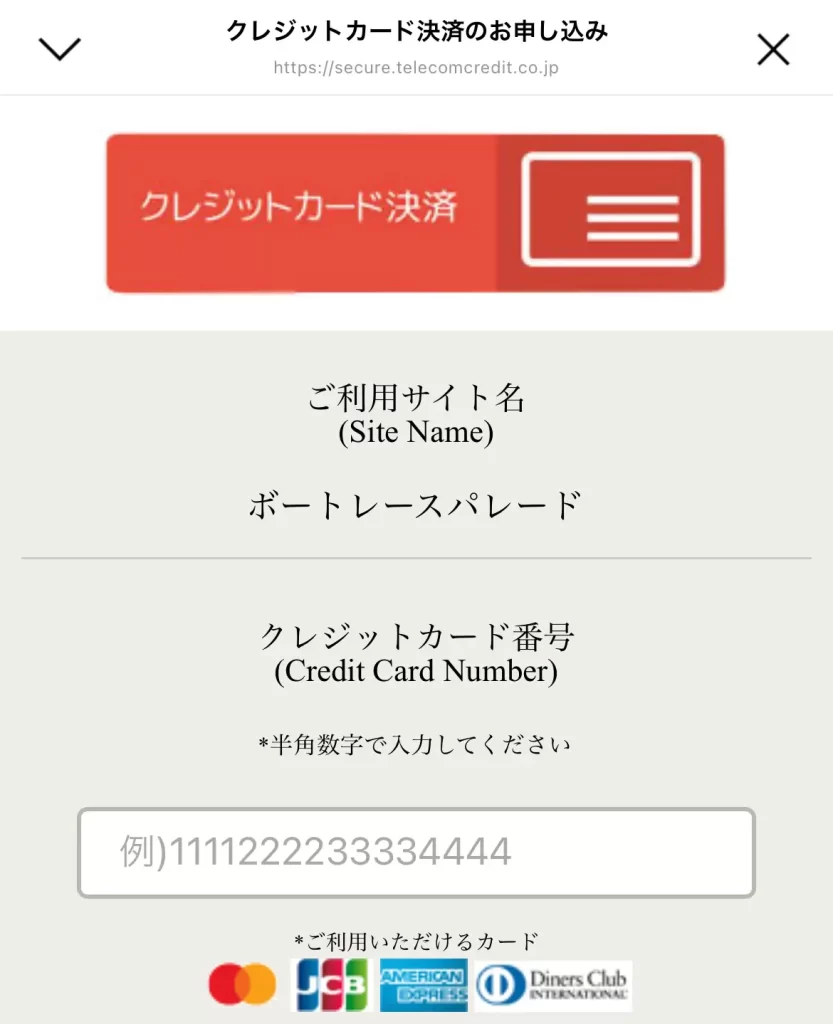Click the ご利用サイト名 (Site Name) heading
Viewport: 833px width, 1024px height.
[x=416, y=413]
